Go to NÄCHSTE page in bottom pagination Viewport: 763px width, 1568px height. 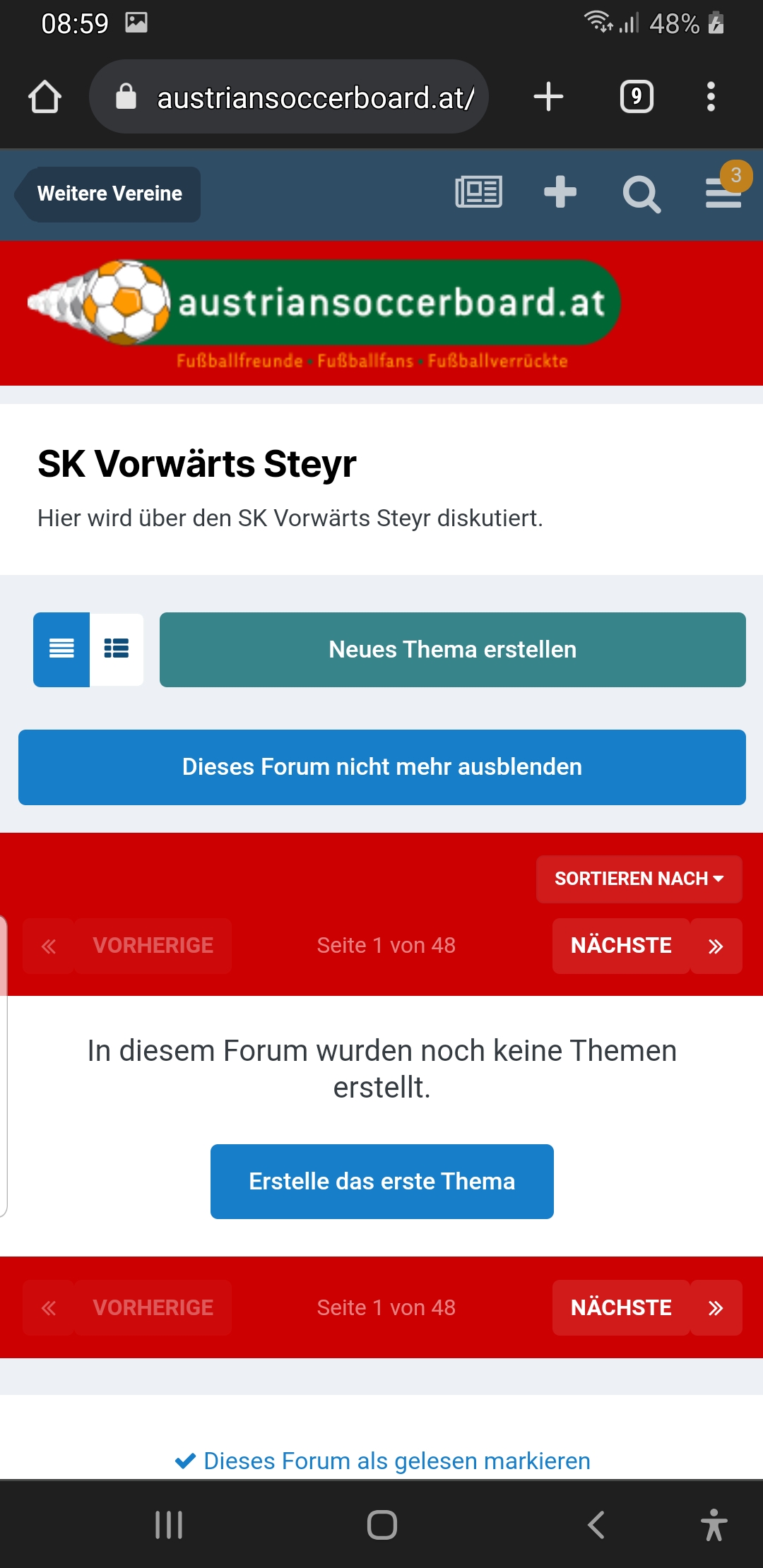click(621, 1307)
